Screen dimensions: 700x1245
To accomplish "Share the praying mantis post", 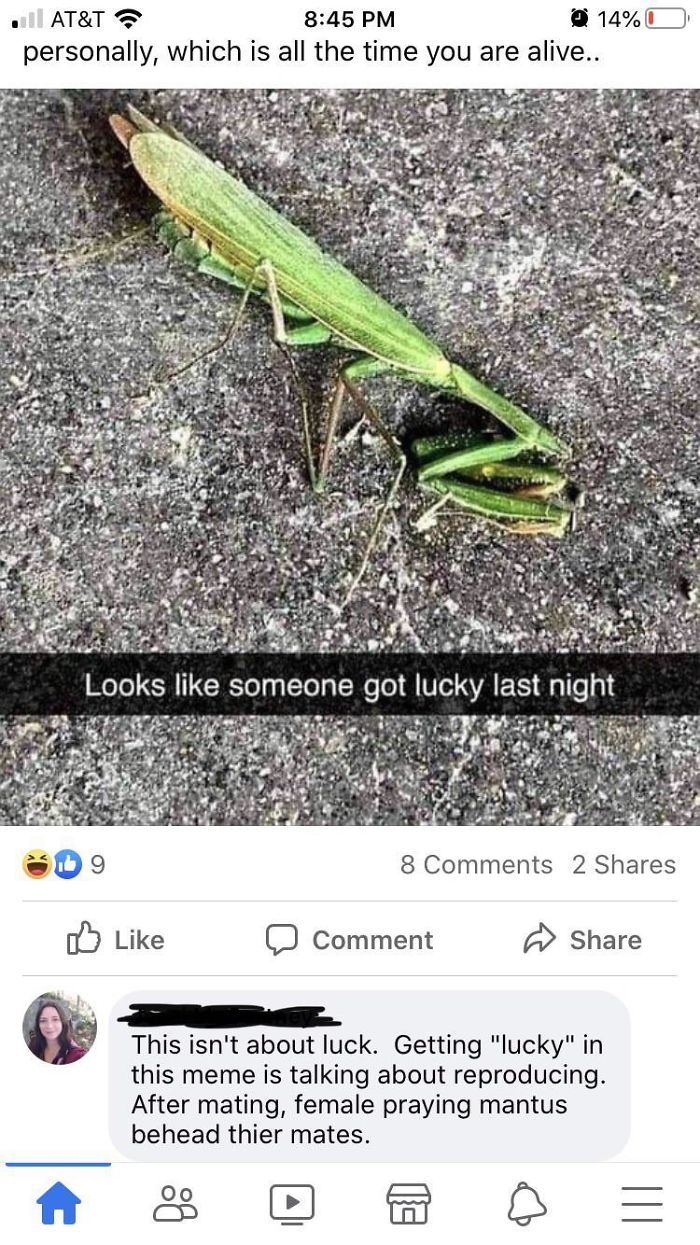I will (x=583, y=939).
